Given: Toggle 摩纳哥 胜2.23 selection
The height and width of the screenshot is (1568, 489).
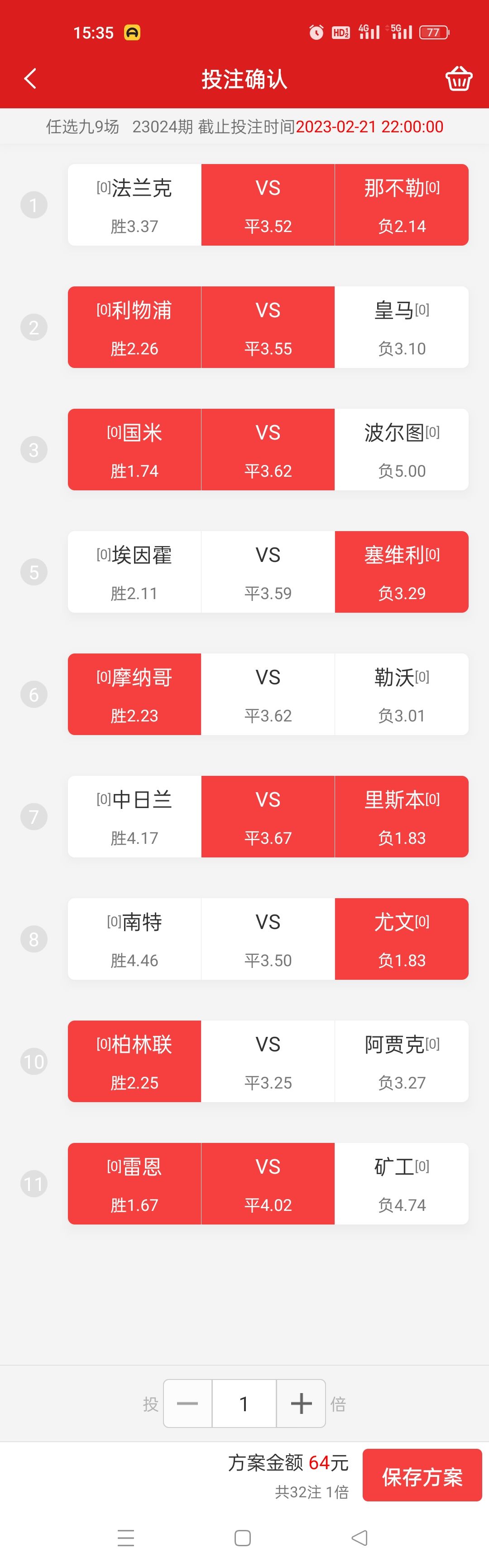Looking at the screenshot, I should click(134, 695).
